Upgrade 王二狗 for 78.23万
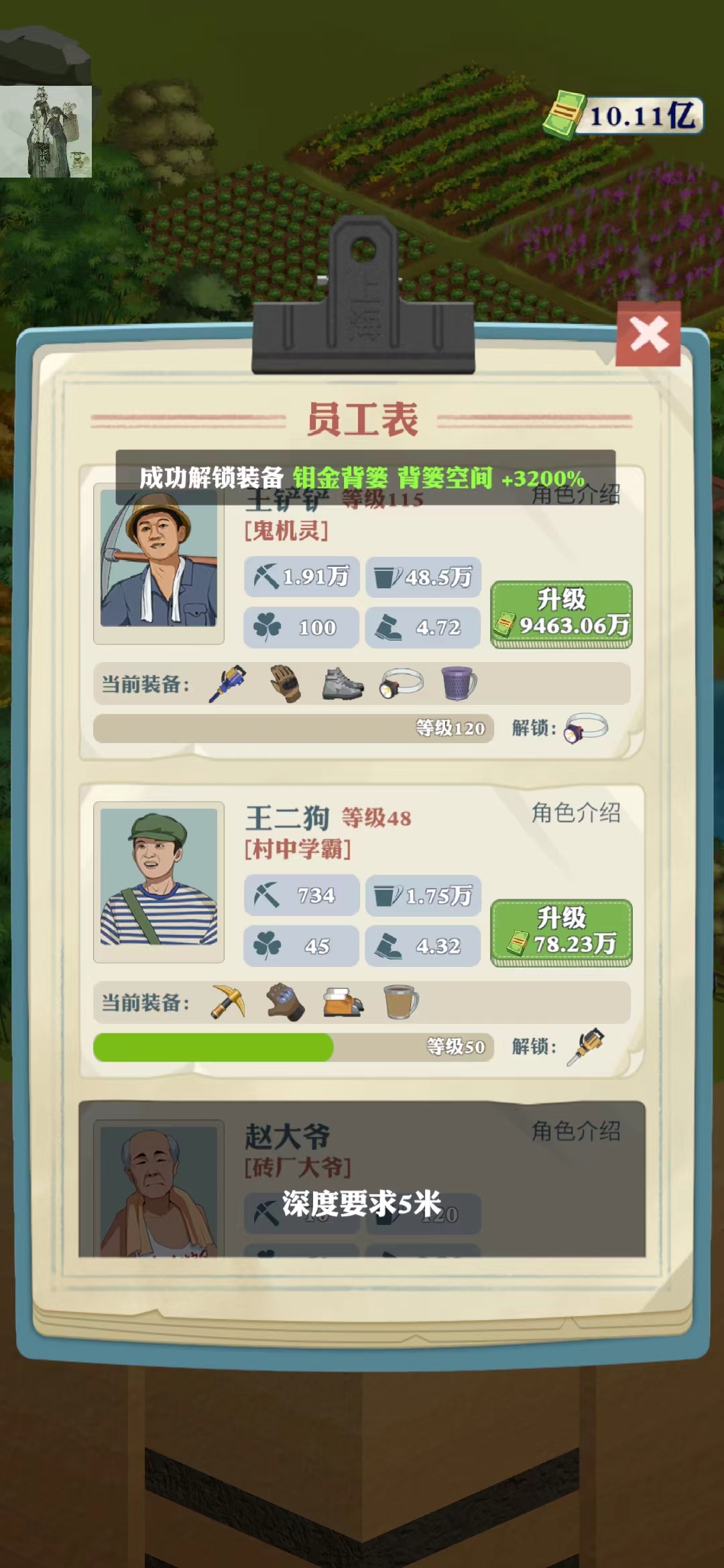 [561, 932]
